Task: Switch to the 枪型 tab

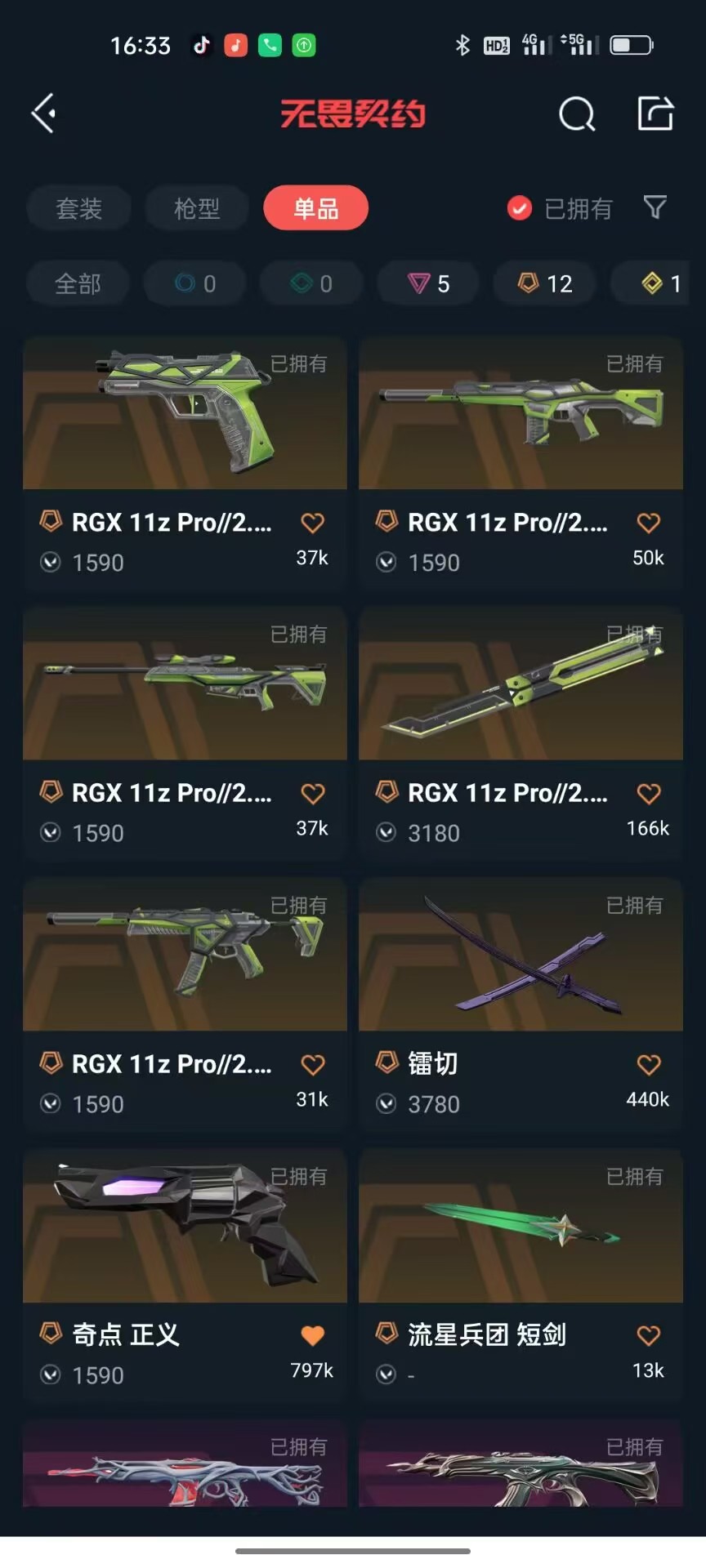Action: tap(197, 208)
